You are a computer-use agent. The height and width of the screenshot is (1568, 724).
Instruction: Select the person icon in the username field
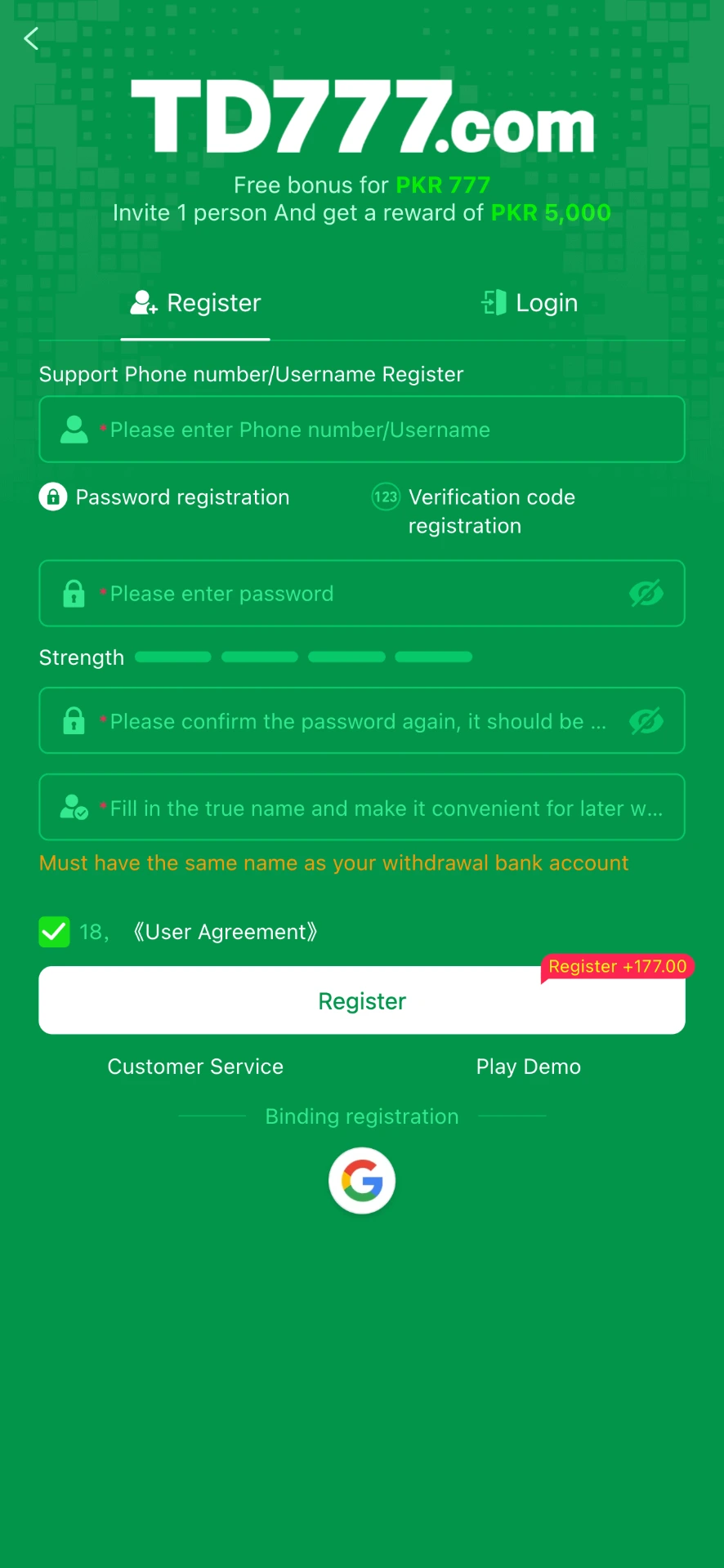[74, 429]
